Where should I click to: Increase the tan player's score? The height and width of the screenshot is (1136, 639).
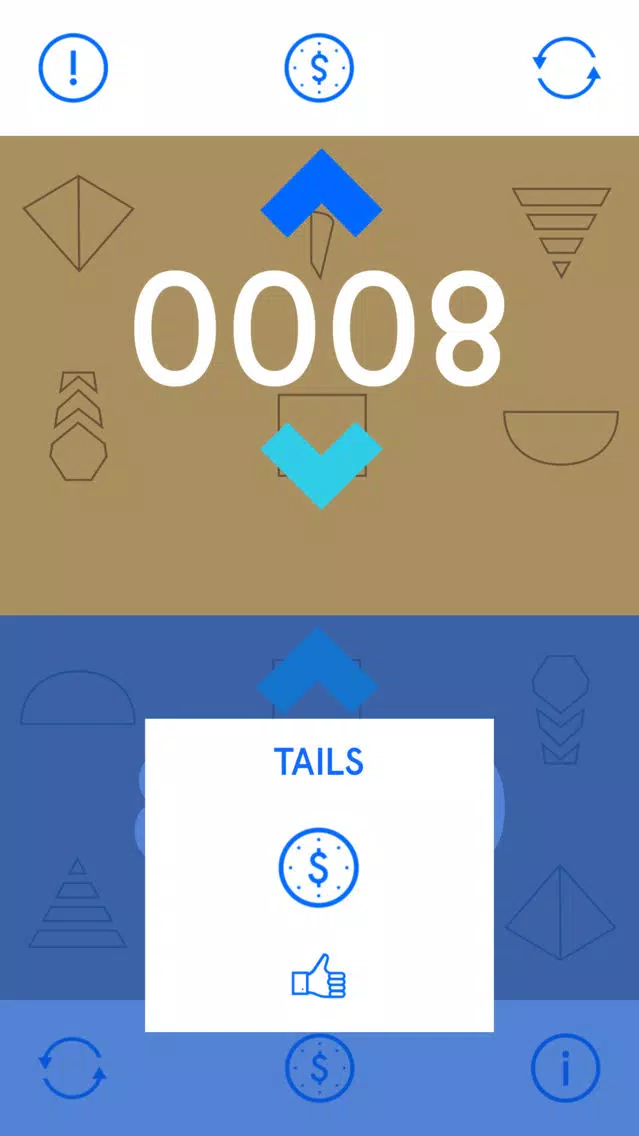(x=321, y=193)
